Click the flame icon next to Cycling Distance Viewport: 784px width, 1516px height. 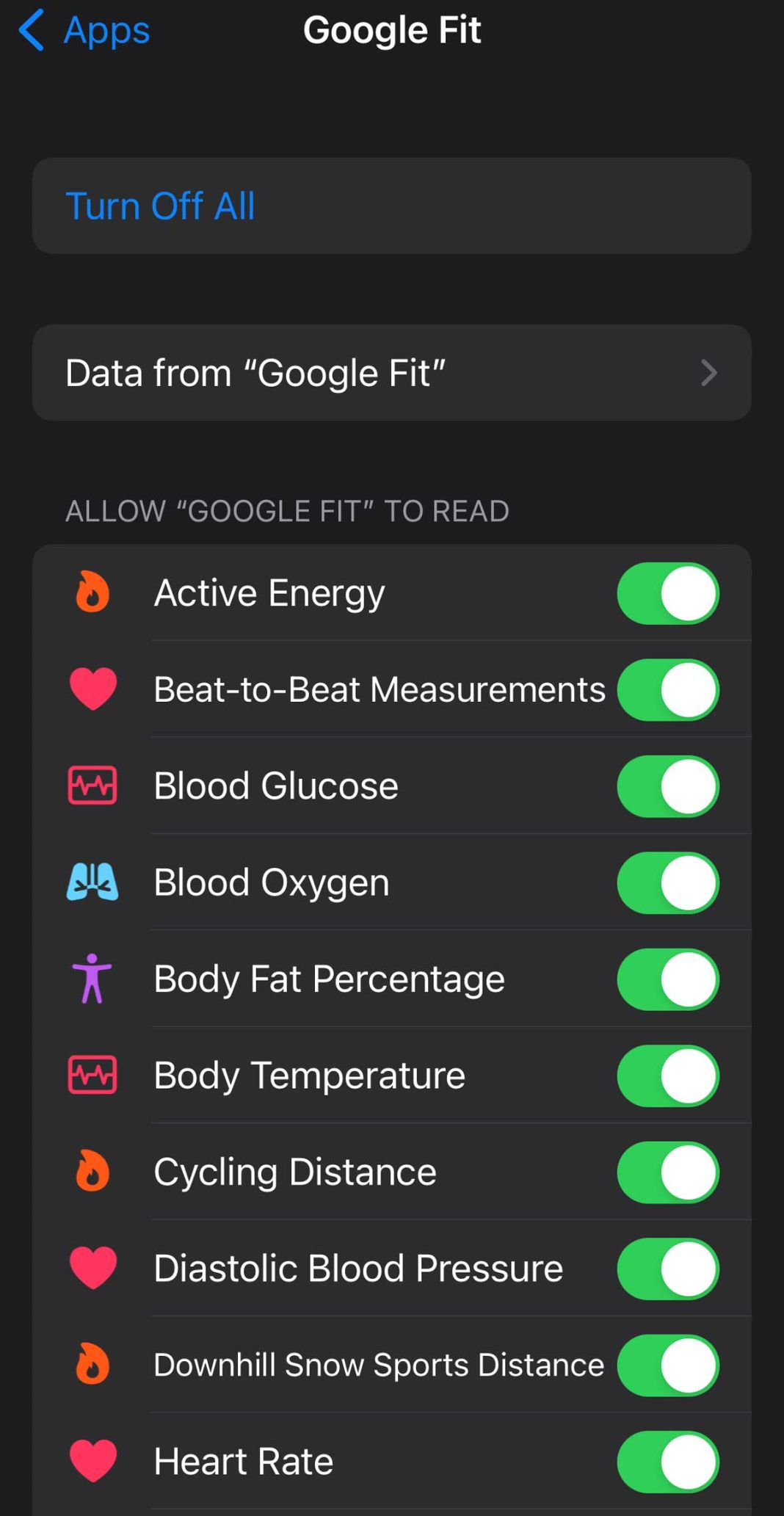click(92, 1172)
